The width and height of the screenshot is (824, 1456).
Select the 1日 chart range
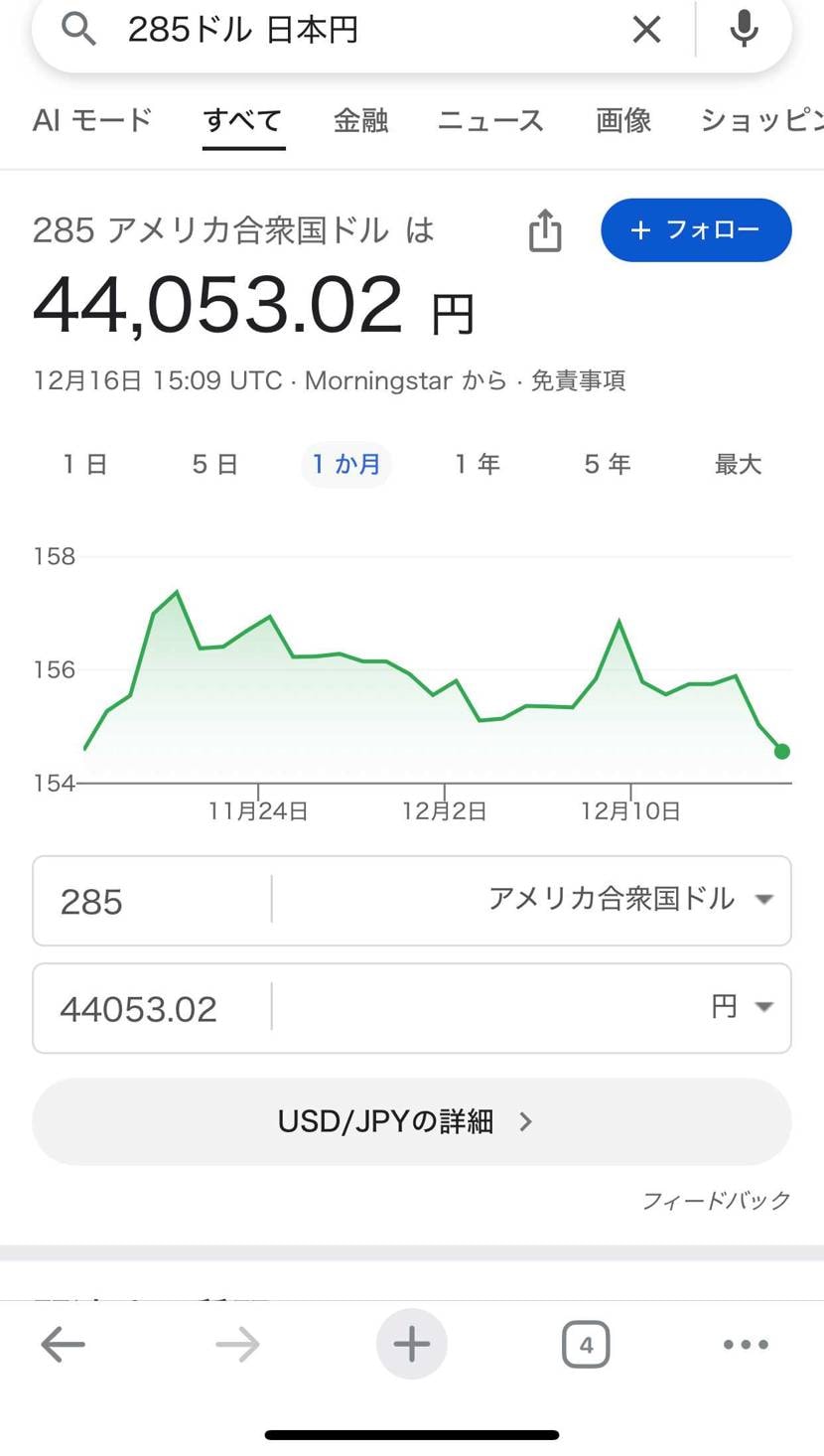coord(83,463)
